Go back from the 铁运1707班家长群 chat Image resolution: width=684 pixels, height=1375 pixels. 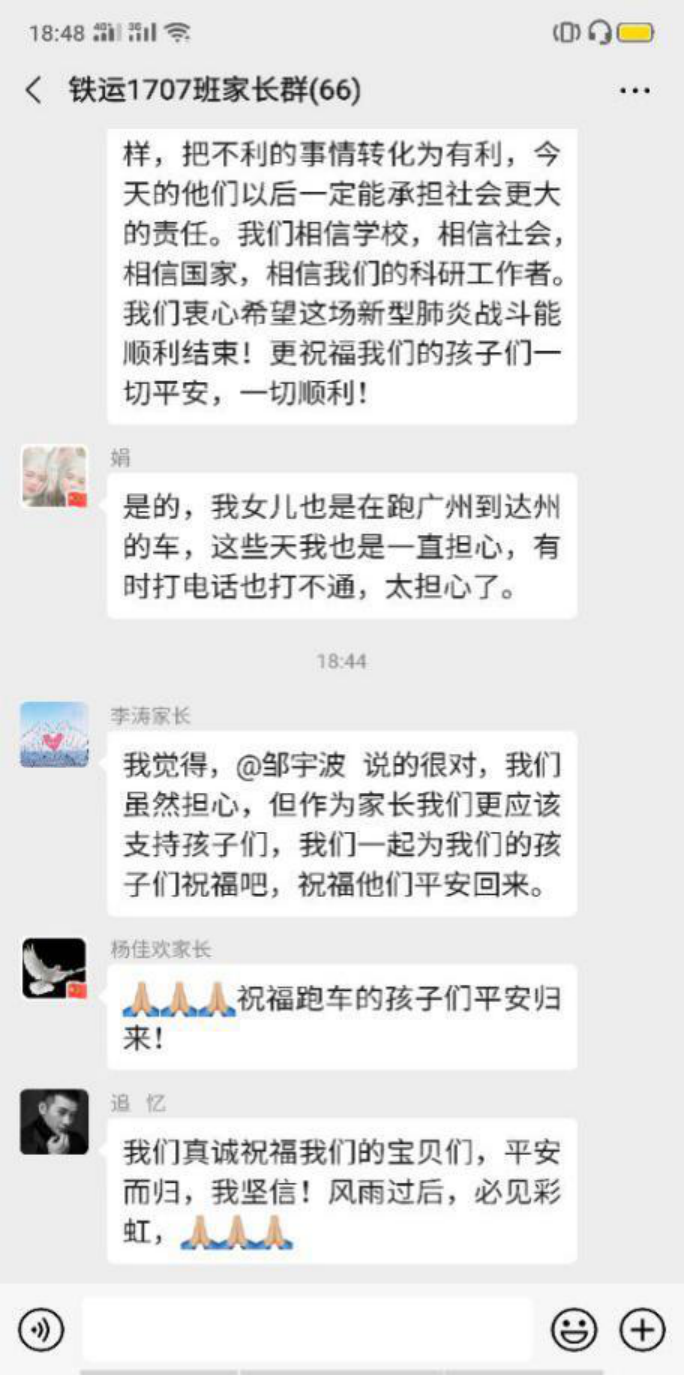(x=34, y=91)
